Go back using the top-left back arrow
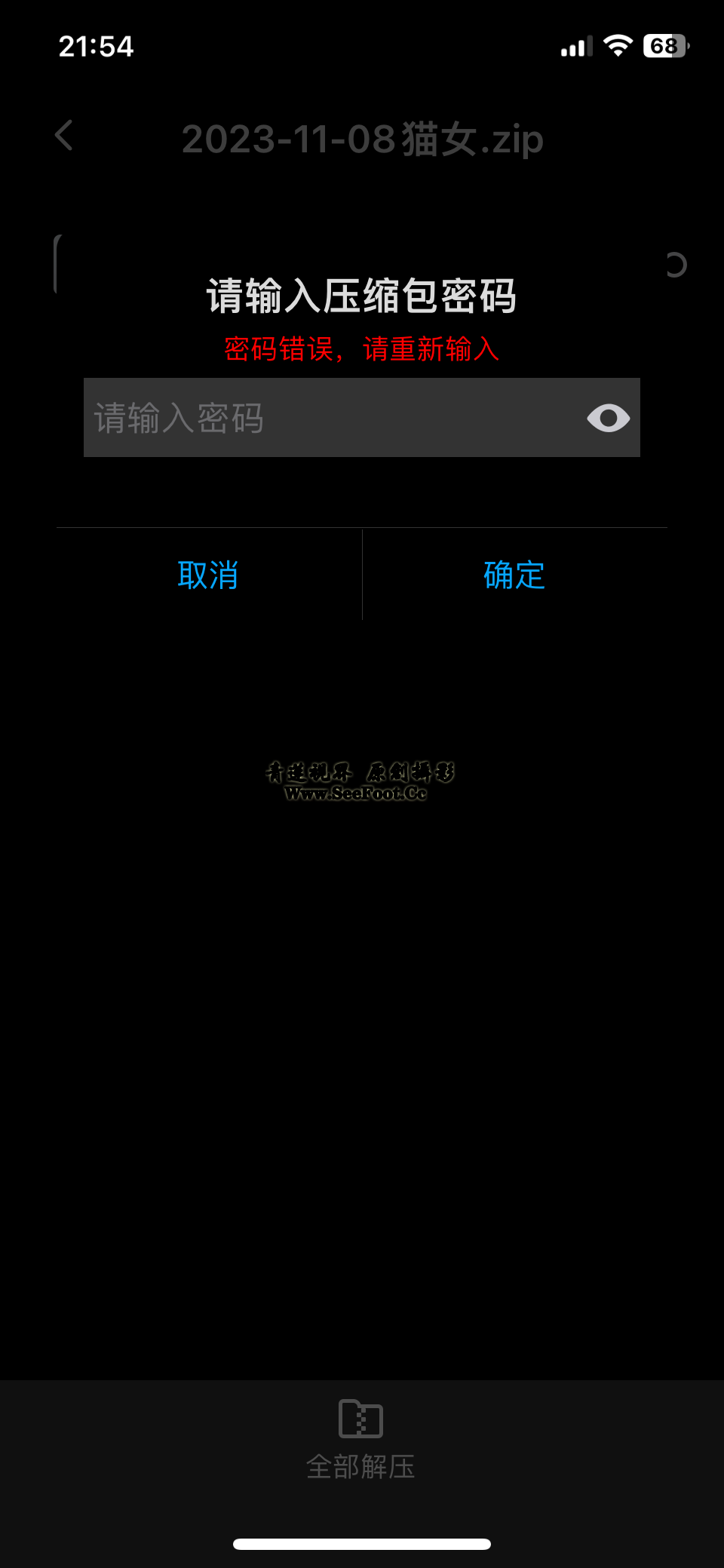The width and height of the screenshot is (724, 1568). point(65,136)
